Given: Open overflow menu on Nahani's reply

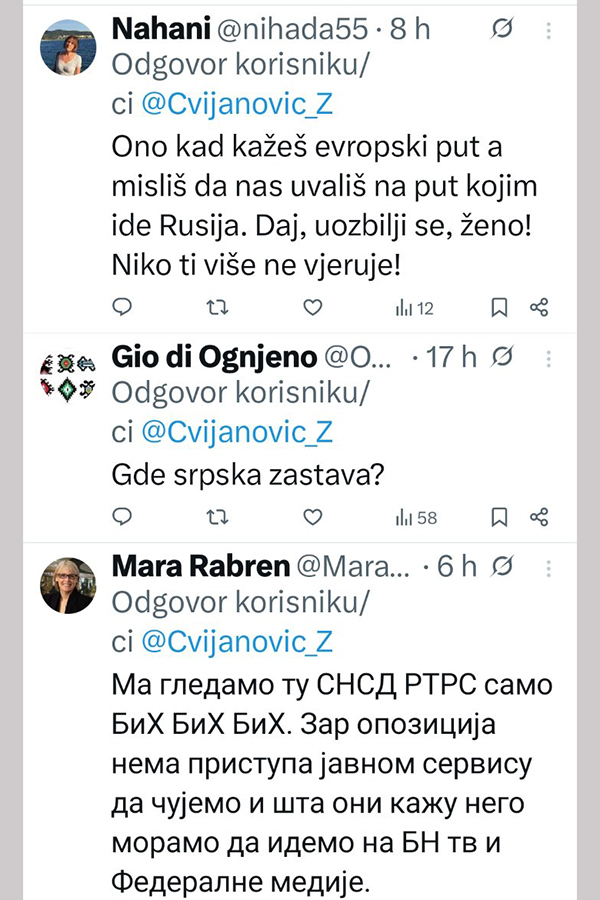Looking at the screenshot, I should point(548,31).
